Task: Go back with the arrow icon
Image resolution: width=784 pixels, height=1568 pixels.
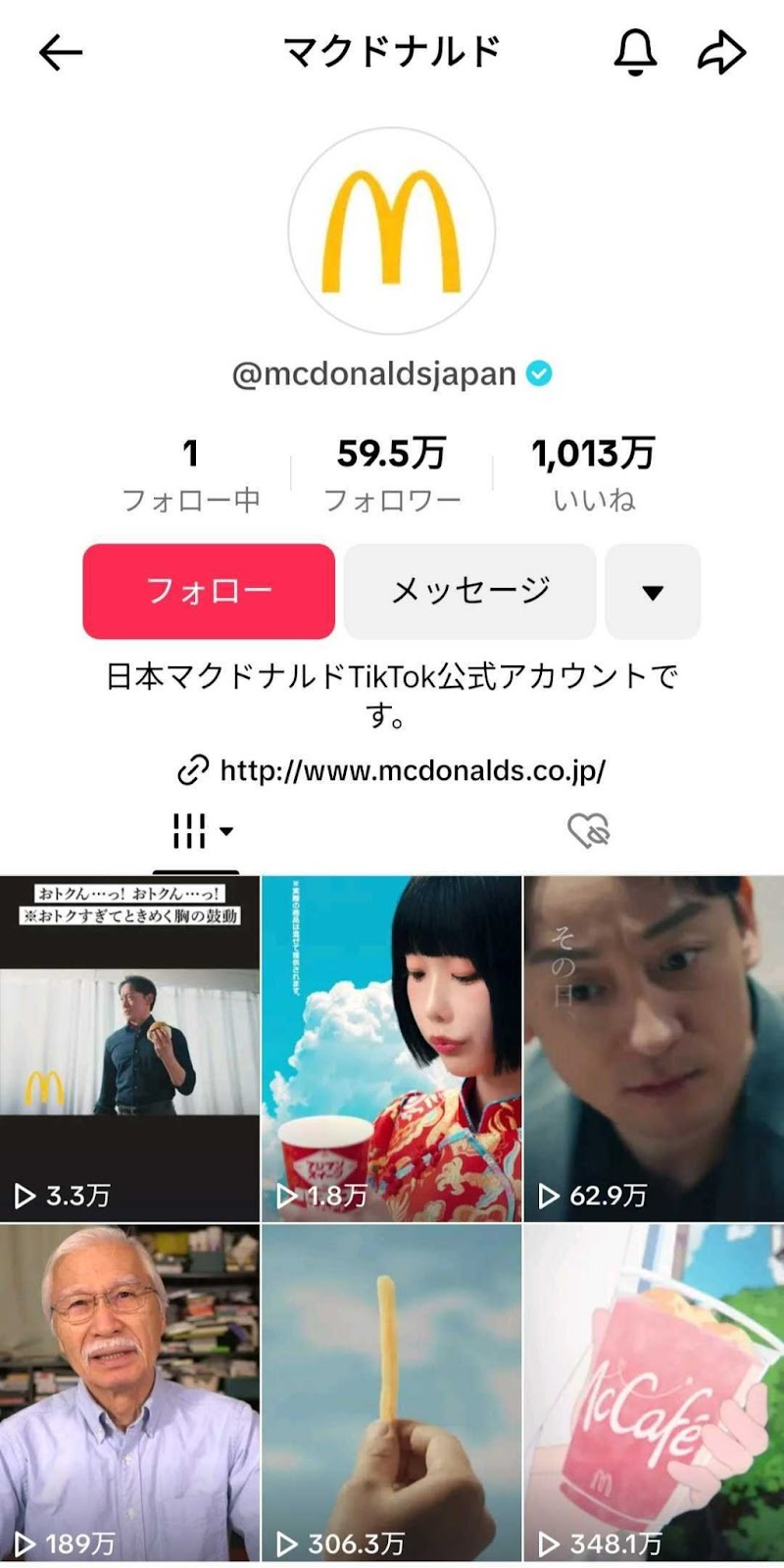Action: click(61, 52)
